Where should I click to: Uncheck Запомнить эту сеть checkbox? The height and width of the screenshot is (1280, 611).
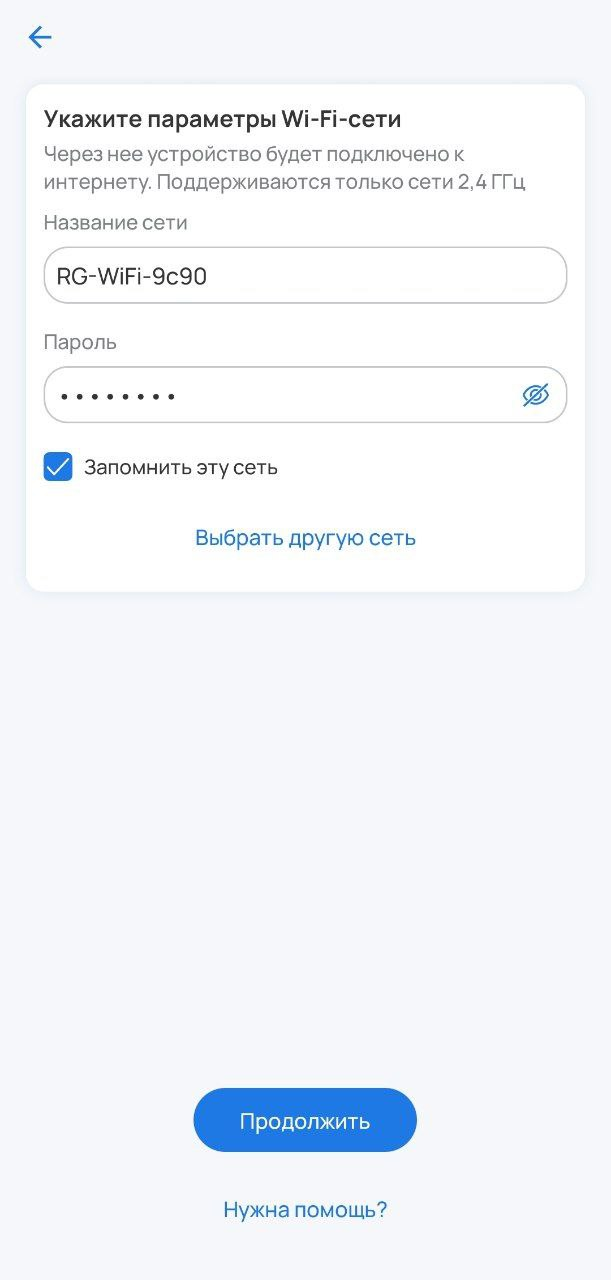pos(58,467)
